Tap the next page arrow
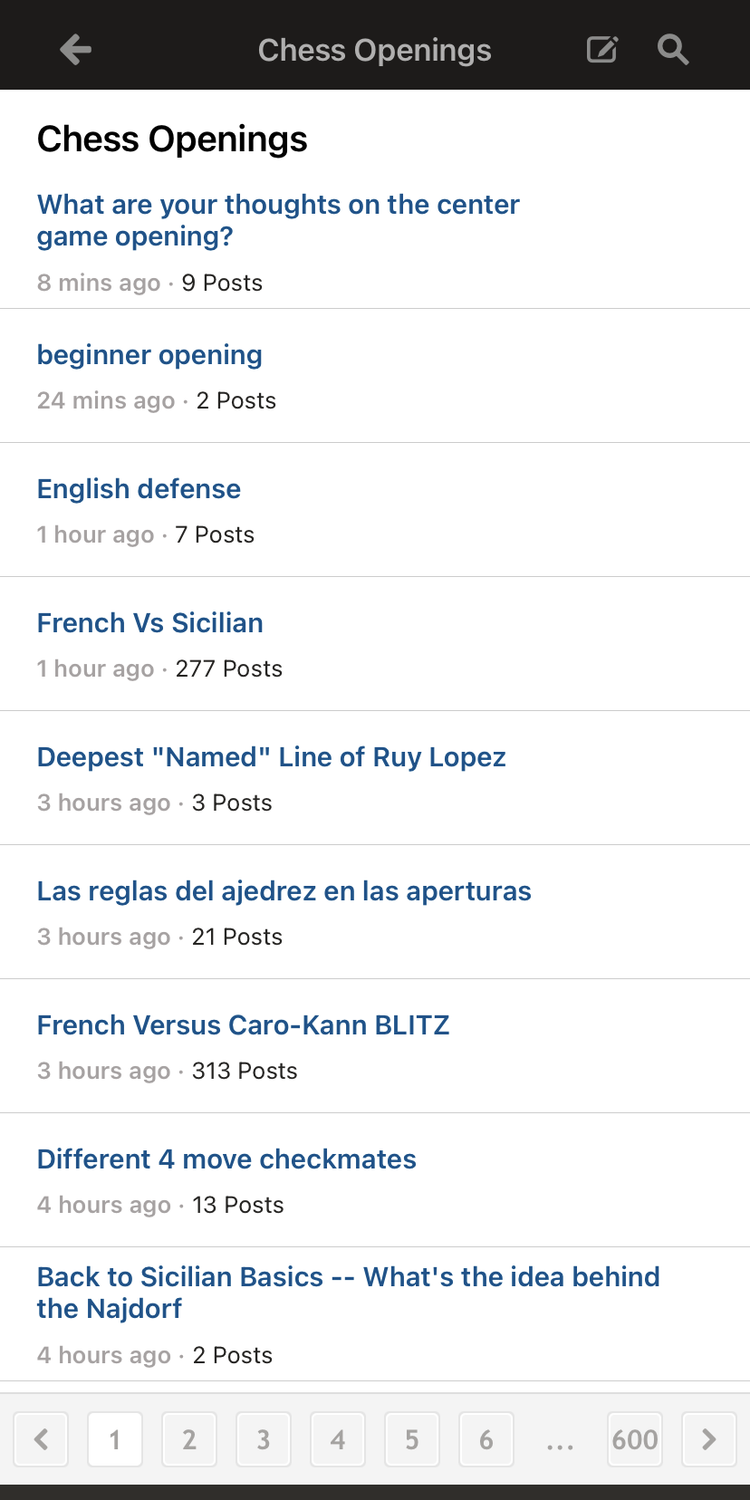Screen dimensions: 750x1500 pos(709,1439)
